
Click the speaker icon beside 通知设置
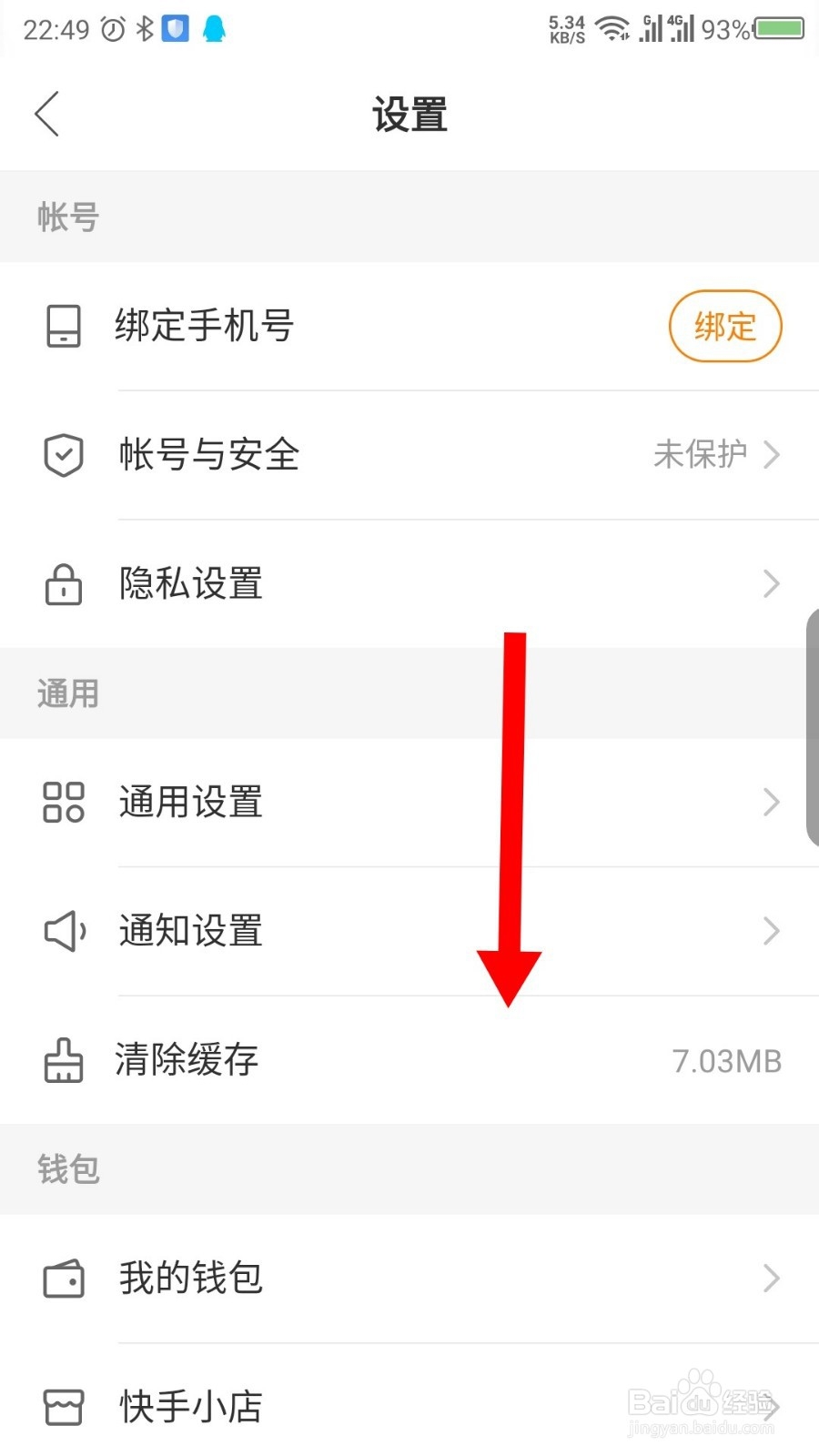[x=63, y=931]
